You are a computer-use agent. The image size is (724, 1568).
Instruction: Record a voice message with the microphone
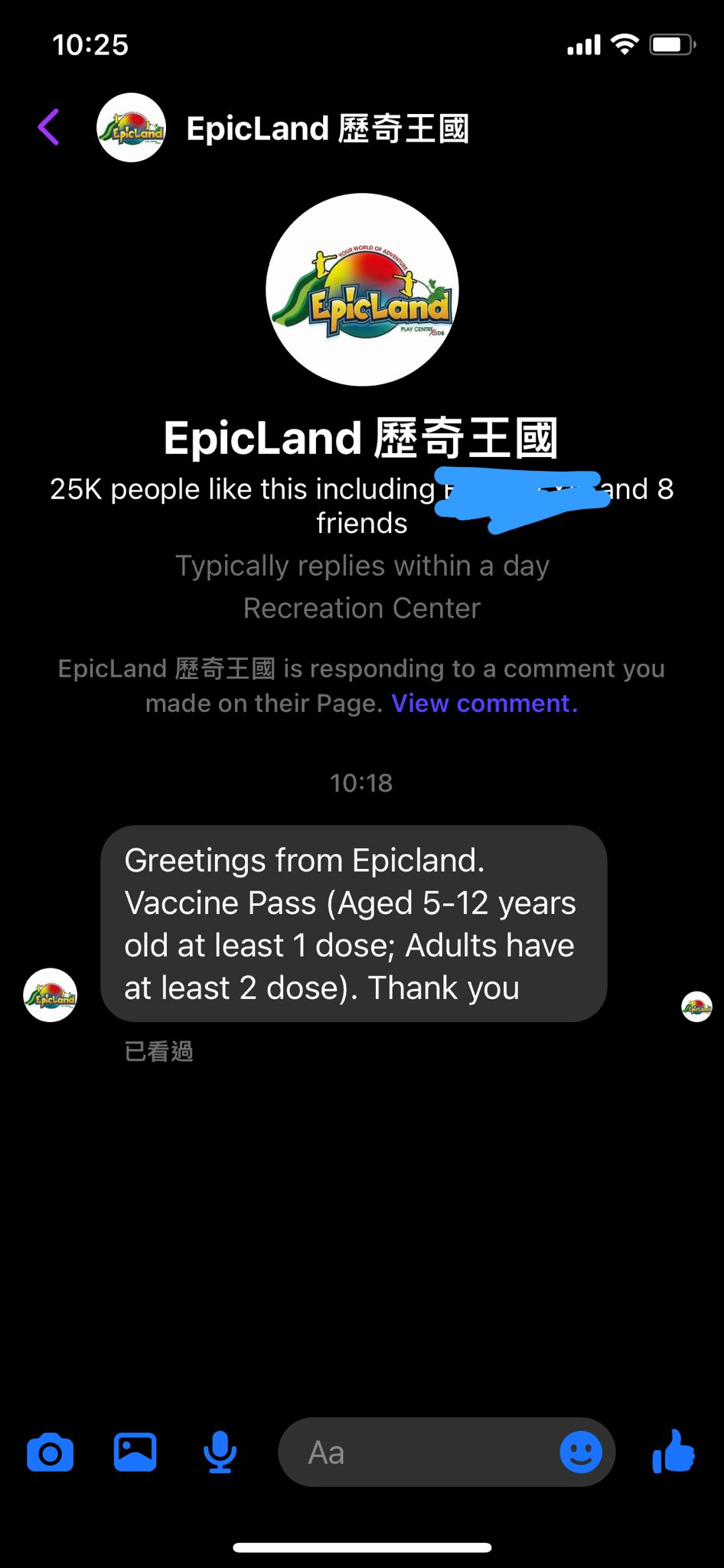(x=220, y=1452)
